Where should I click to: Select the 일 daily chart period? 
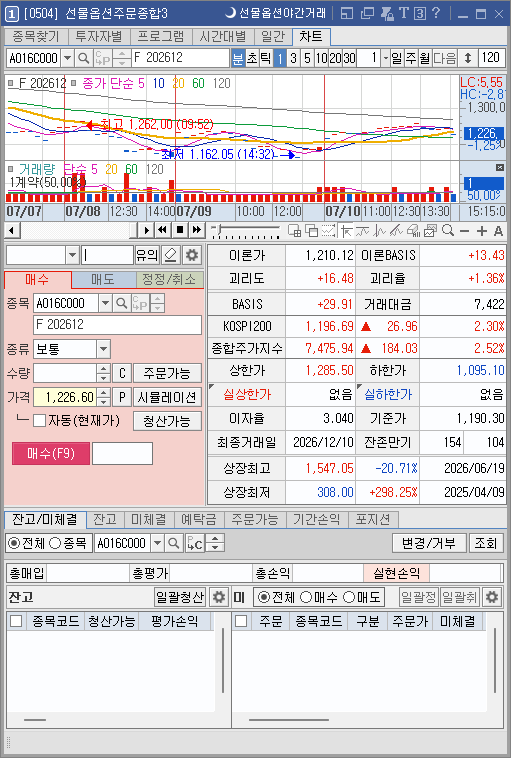click(396, 58)
